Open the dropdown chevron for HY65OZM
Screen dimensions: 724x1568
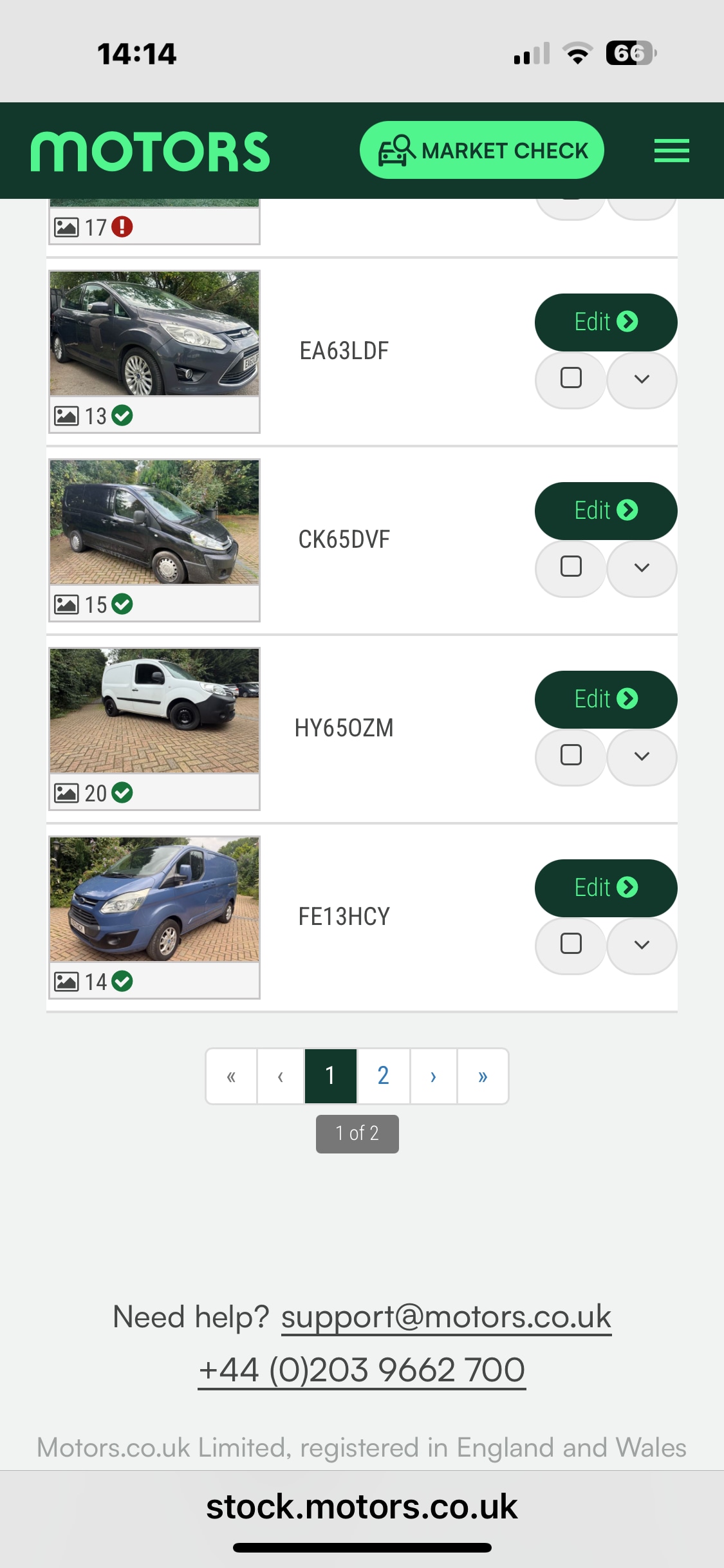click(x=642, y=756)
